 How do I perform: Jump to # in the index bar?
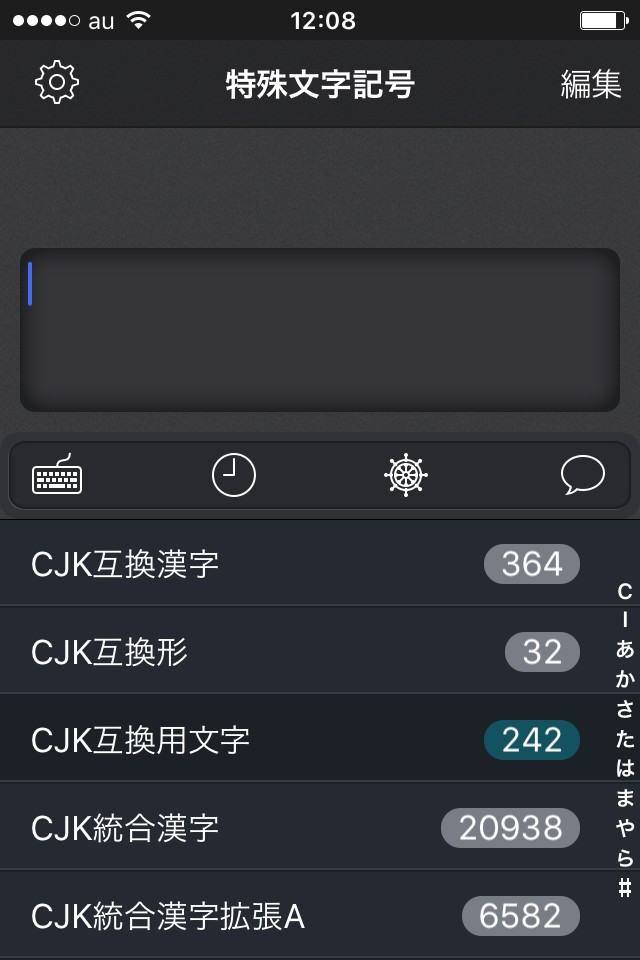[x=625, y=887]
